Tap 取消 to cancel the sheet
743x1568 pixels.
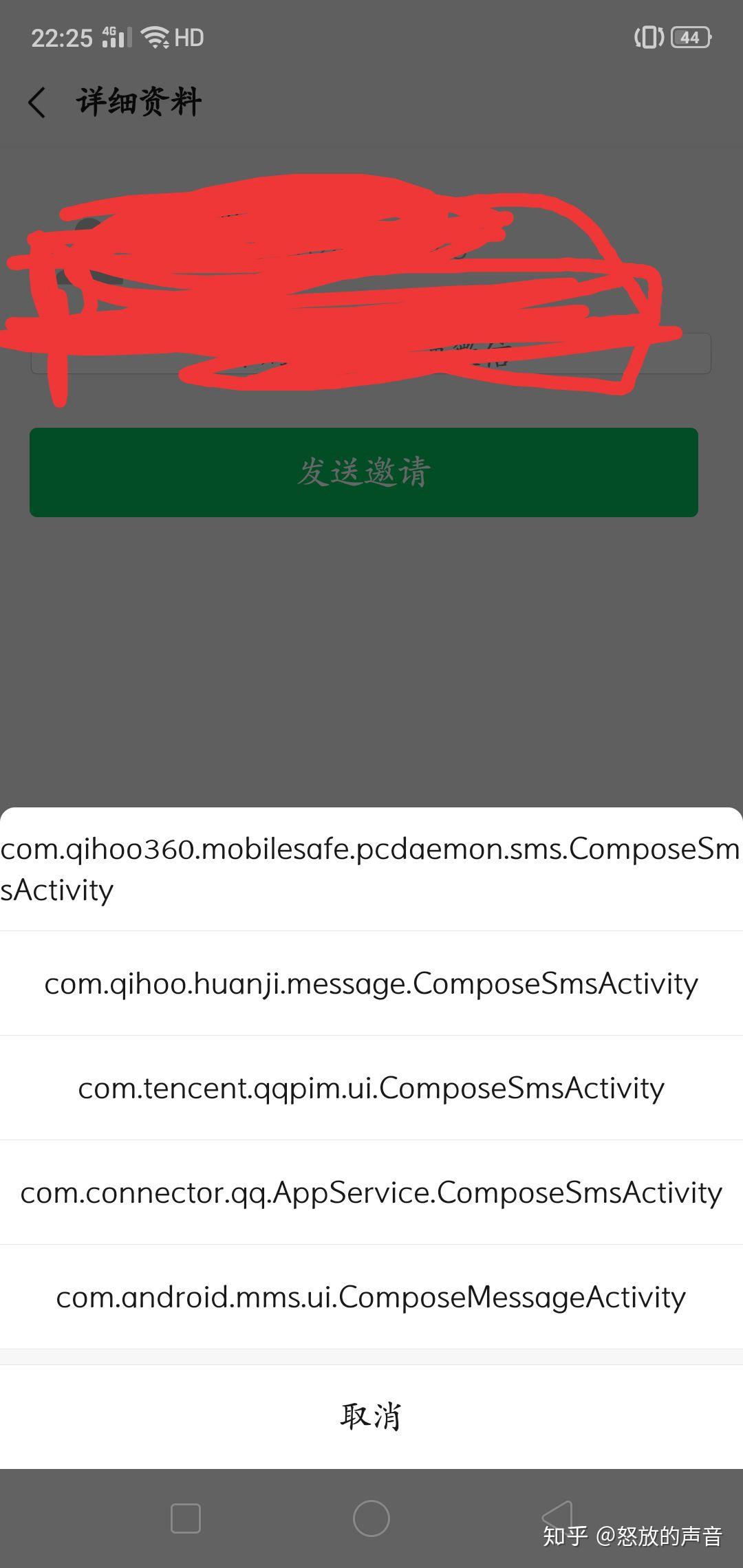pos(371,1417)
